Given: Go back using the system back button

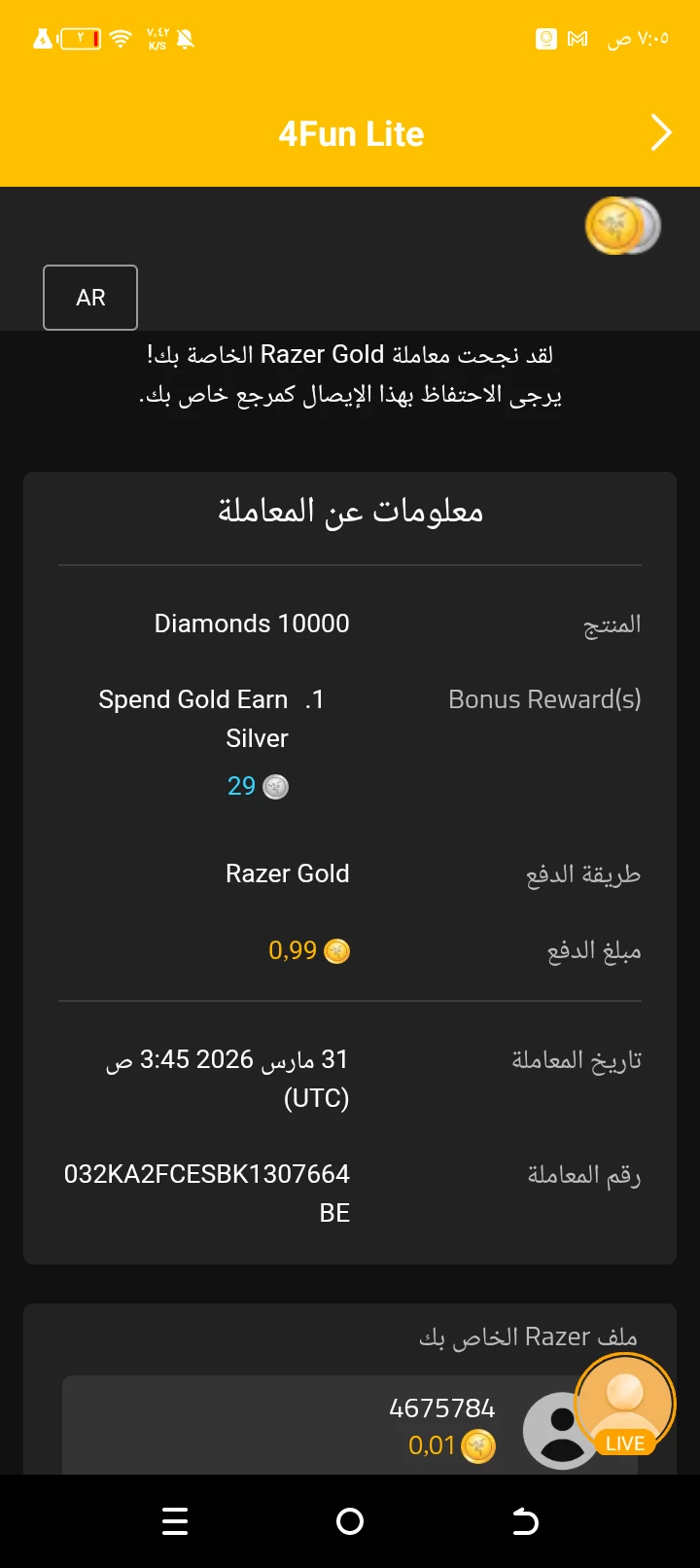Looking at the screenshot, I should [x=525, y=1521].
